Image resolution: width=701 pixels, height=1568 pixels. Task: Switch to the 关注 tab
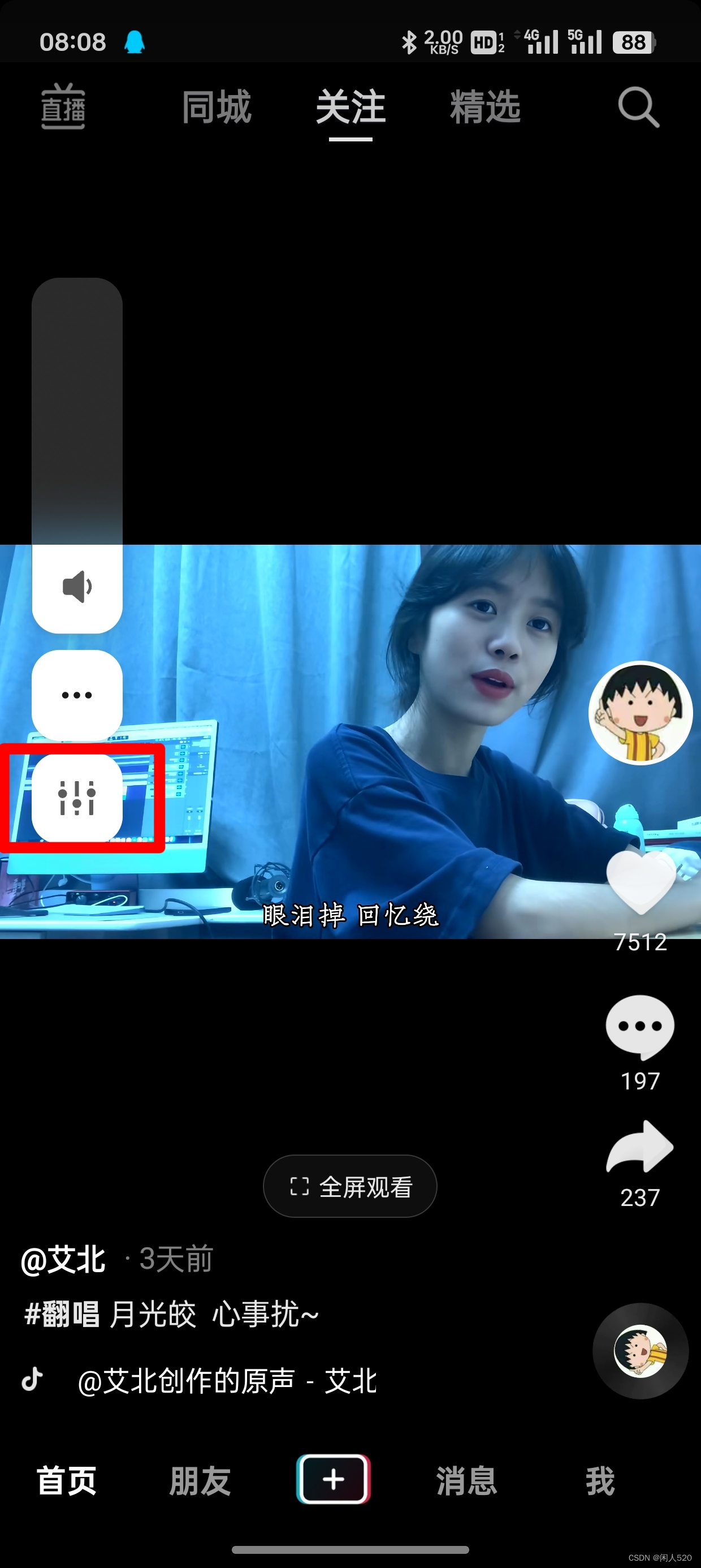click(x=350, y=107)
